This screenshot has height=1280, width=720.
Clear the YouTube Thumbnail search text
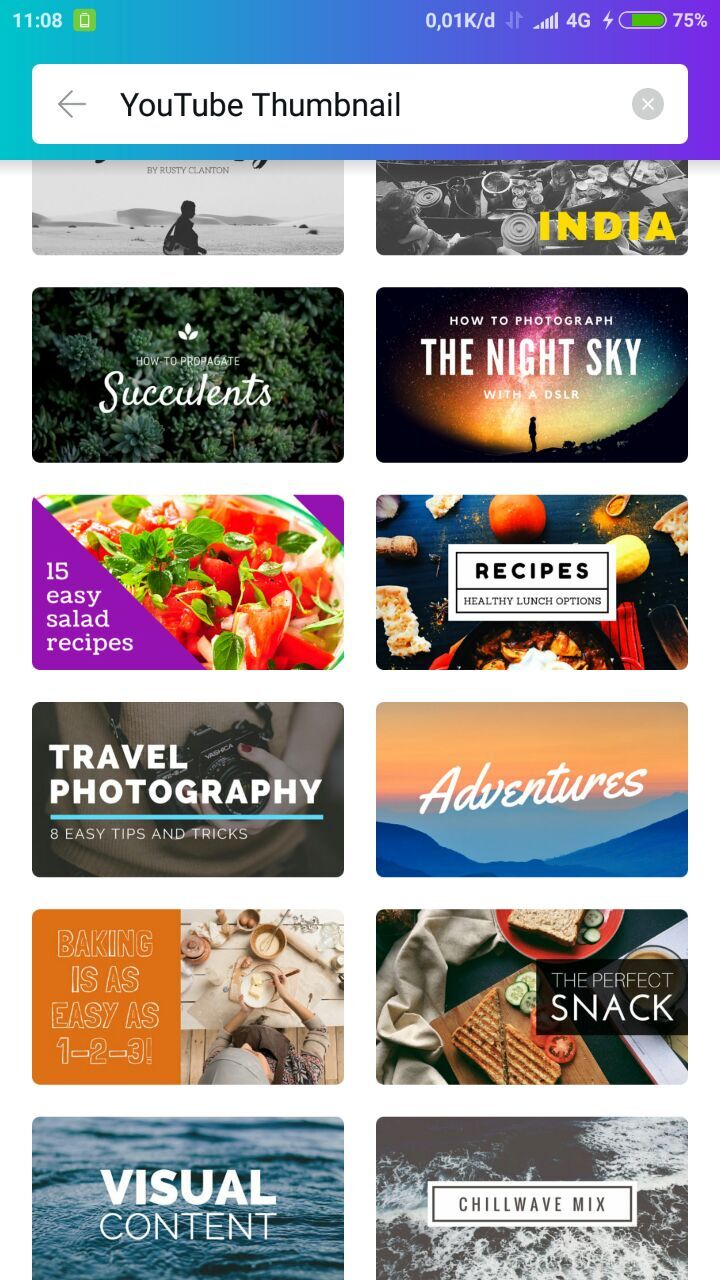[647, 103]
